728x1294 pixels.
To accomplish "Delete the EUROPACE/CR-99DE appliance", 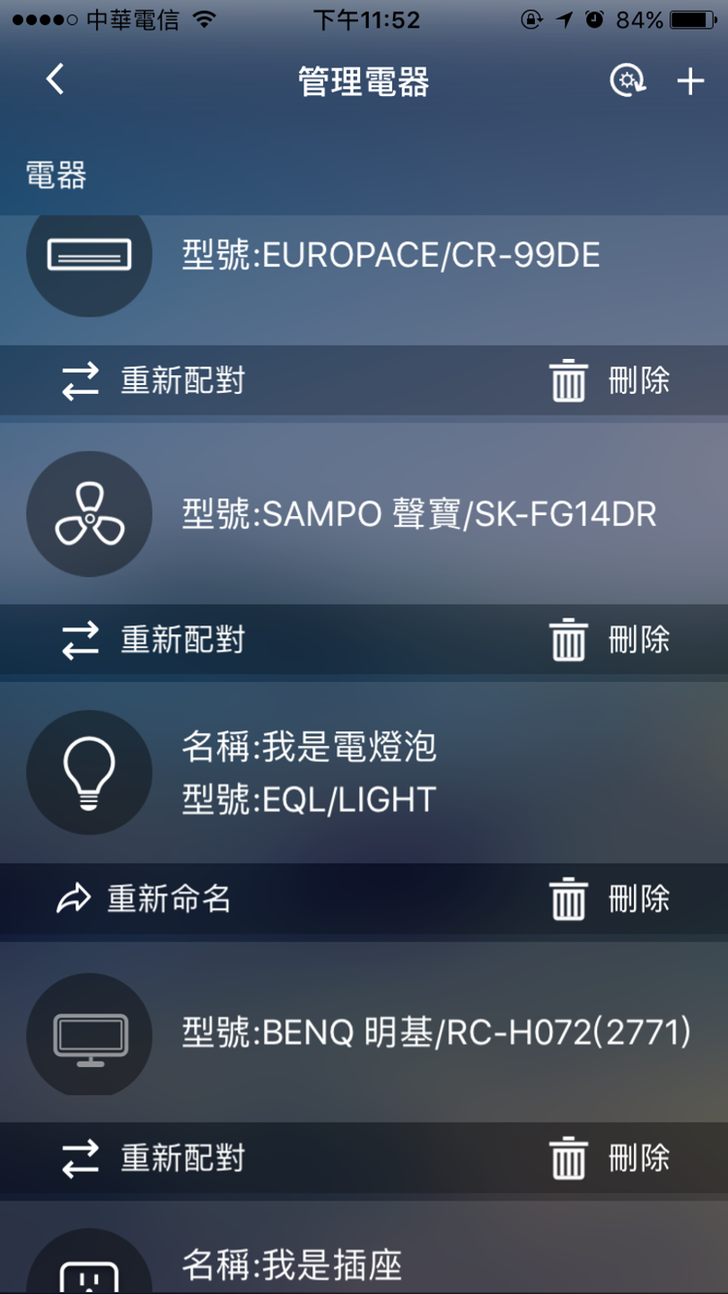I will (609, 381).
